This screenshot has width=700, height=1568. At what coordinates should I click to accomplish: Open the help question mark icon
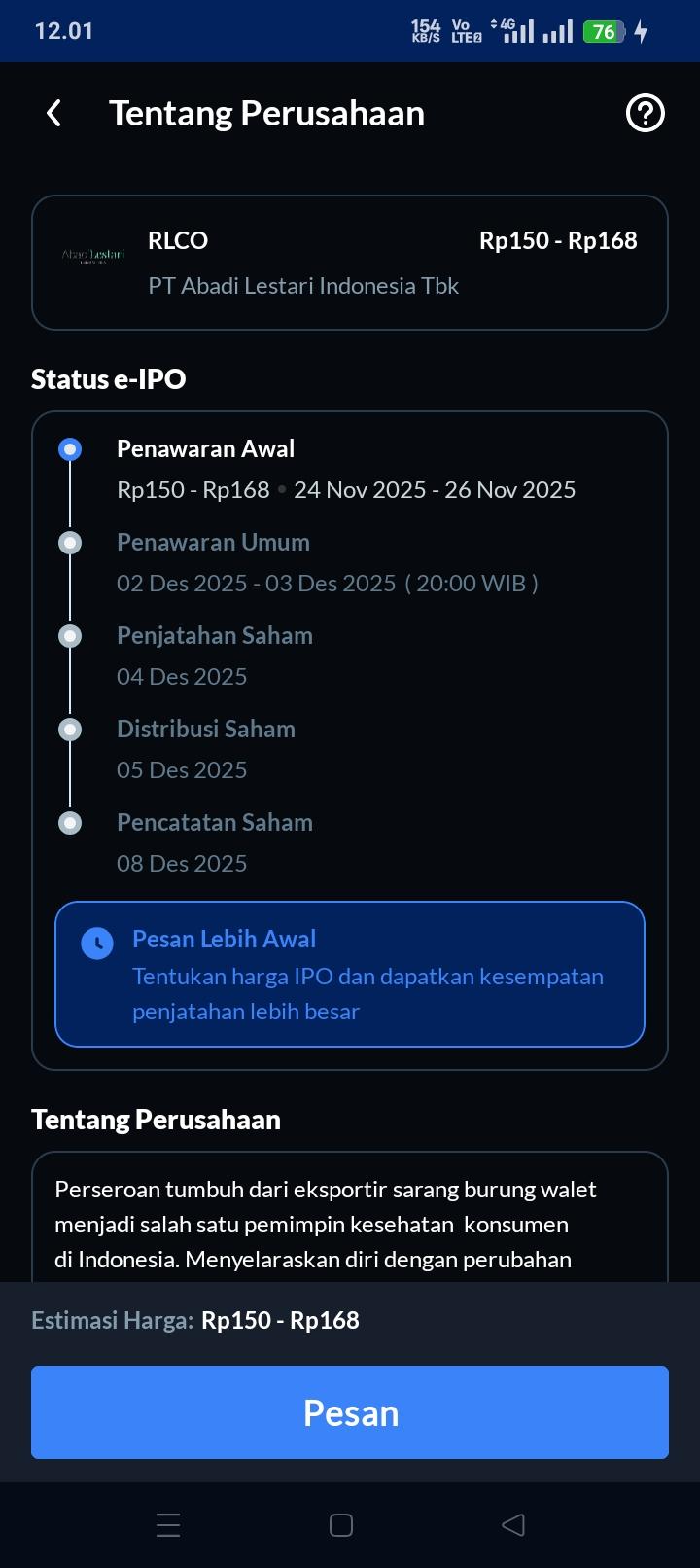(645, 114)
